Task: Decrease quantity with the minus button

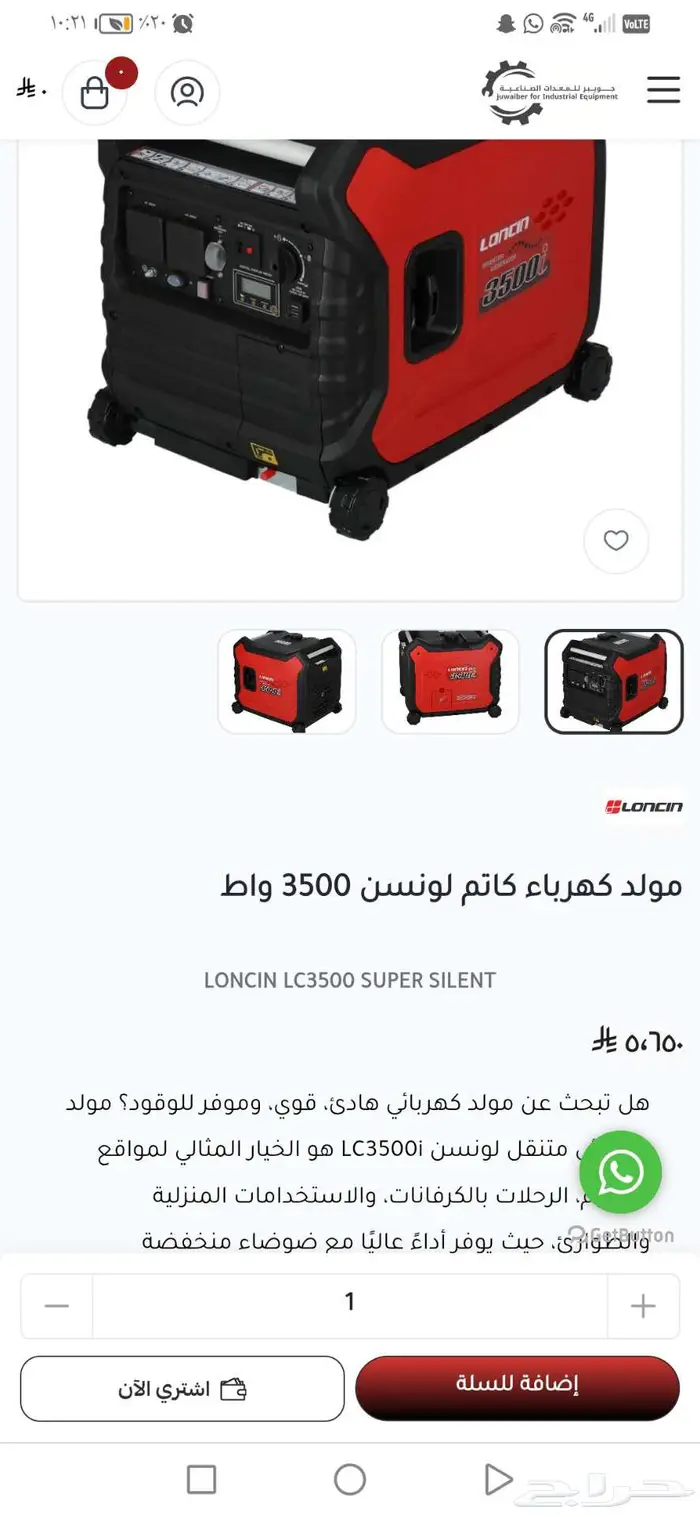Action: pyautogui.click(x=57, y=1306)
